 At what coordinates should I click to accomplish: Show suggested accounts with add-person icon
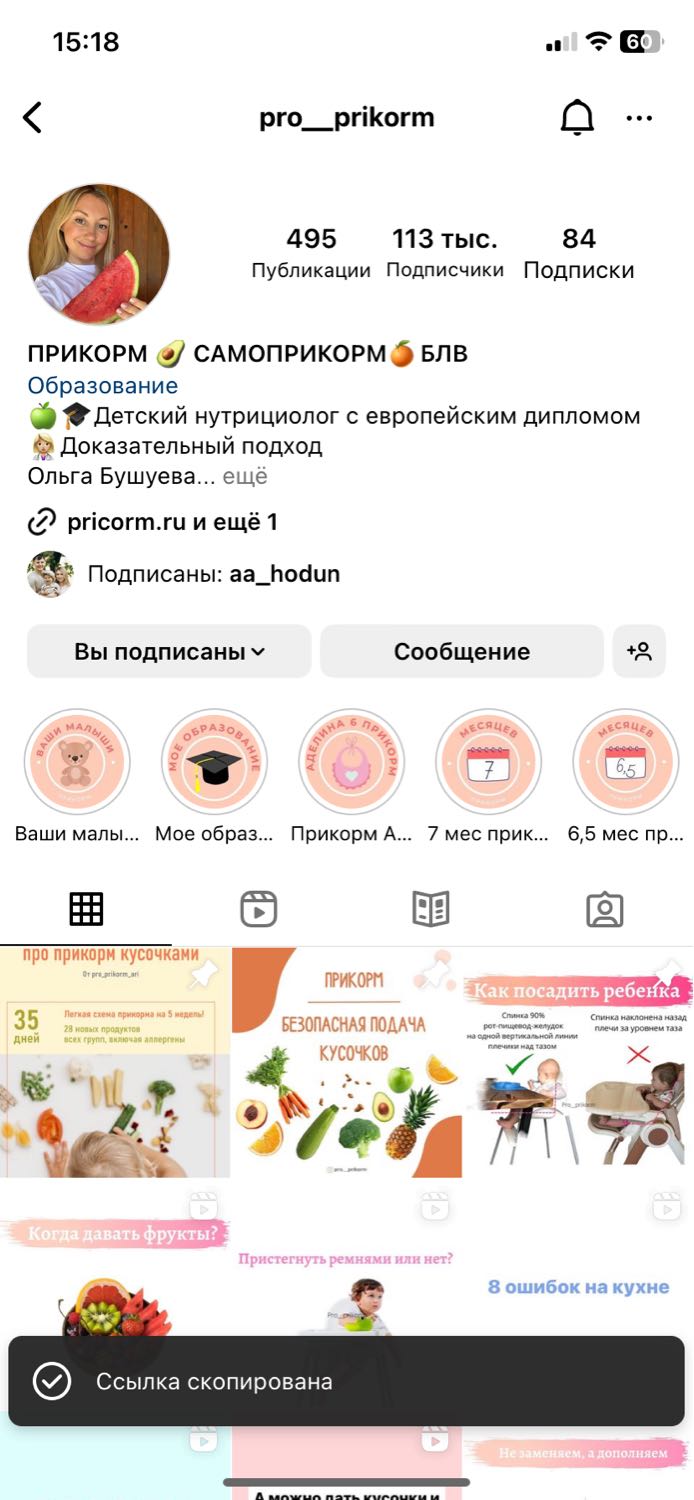(639, 652)
